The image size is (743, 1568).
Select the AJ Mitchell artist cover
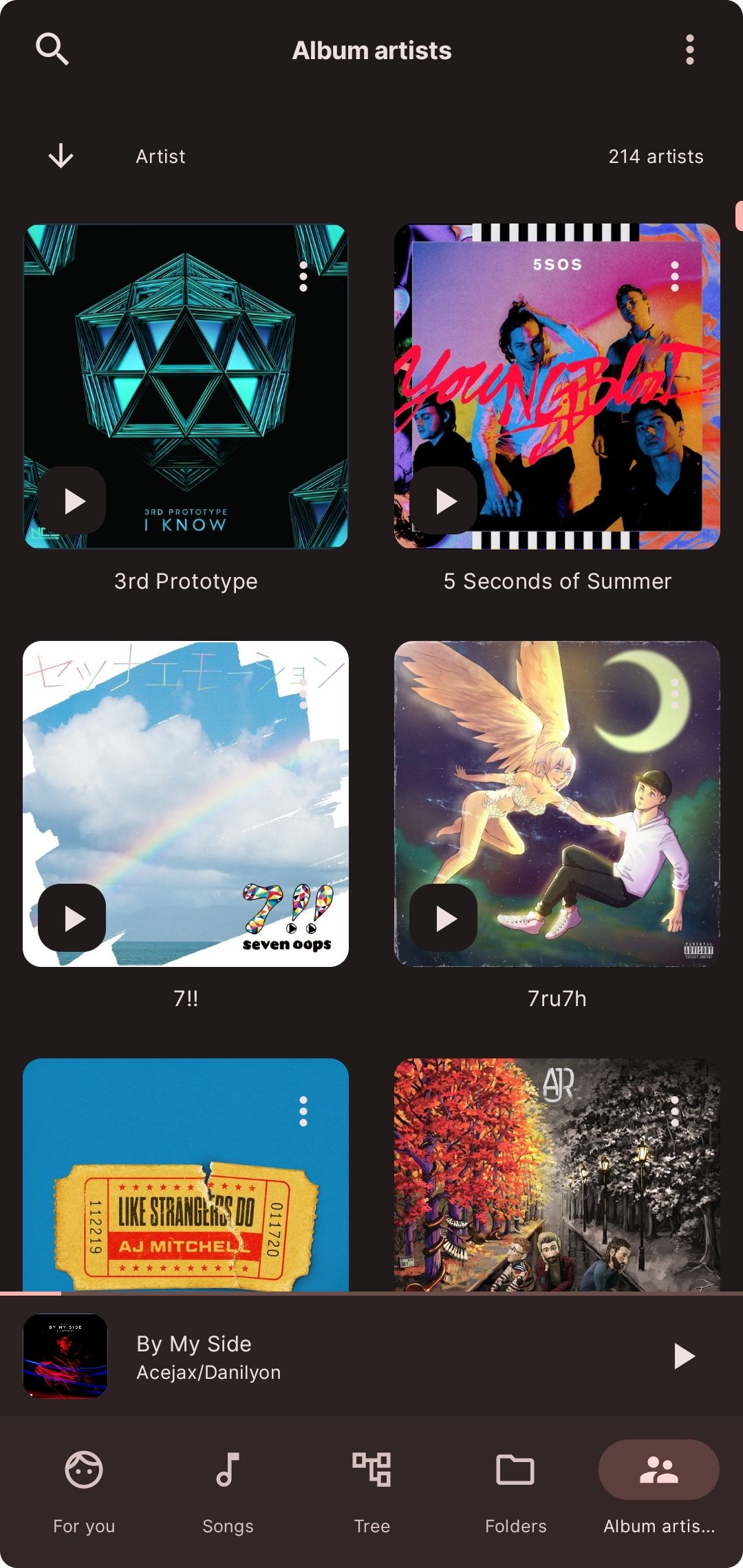click(186, 1169)
